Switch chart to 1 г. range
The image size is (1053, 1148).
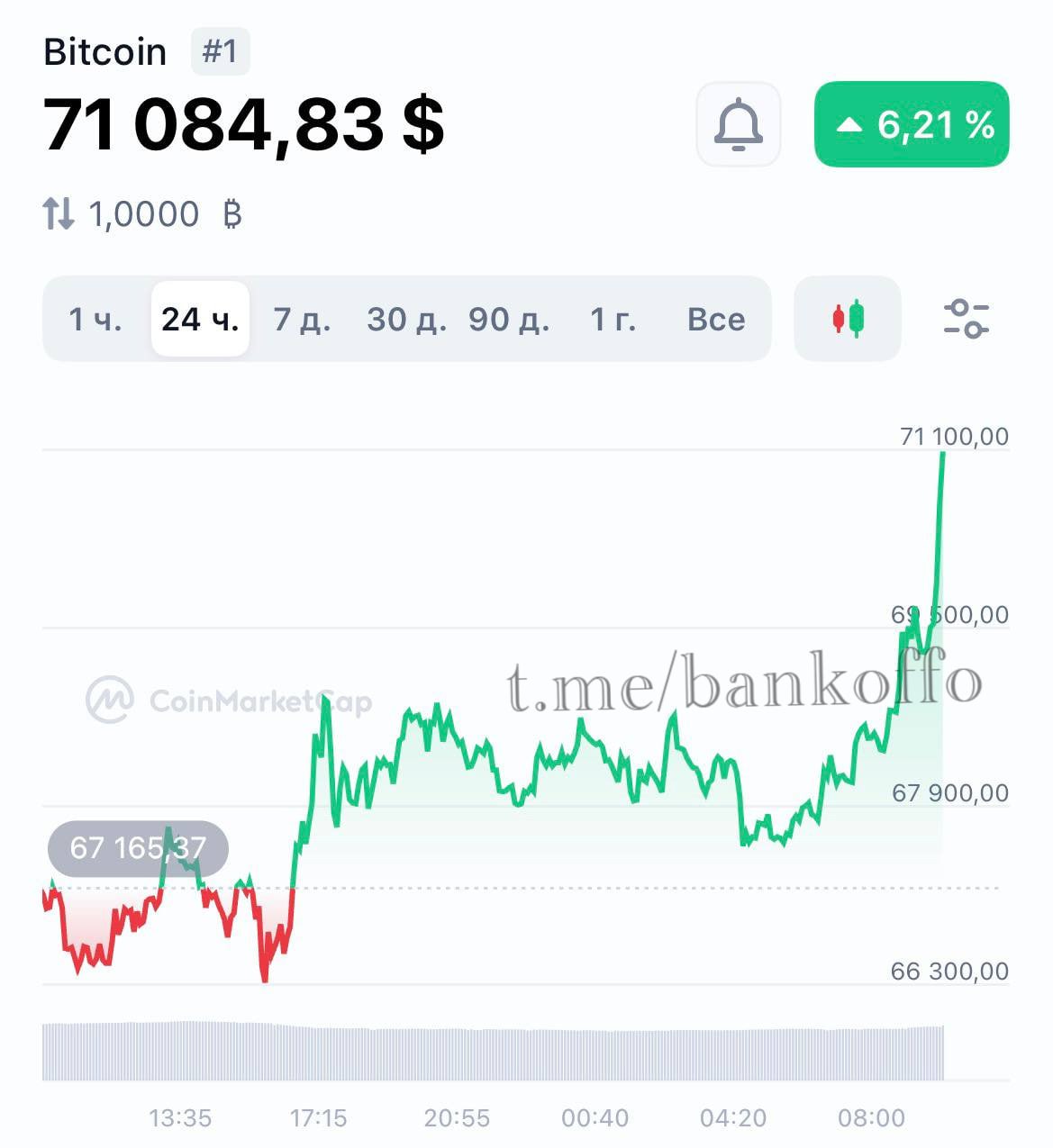pyautogui.click(x=613, y=319)
